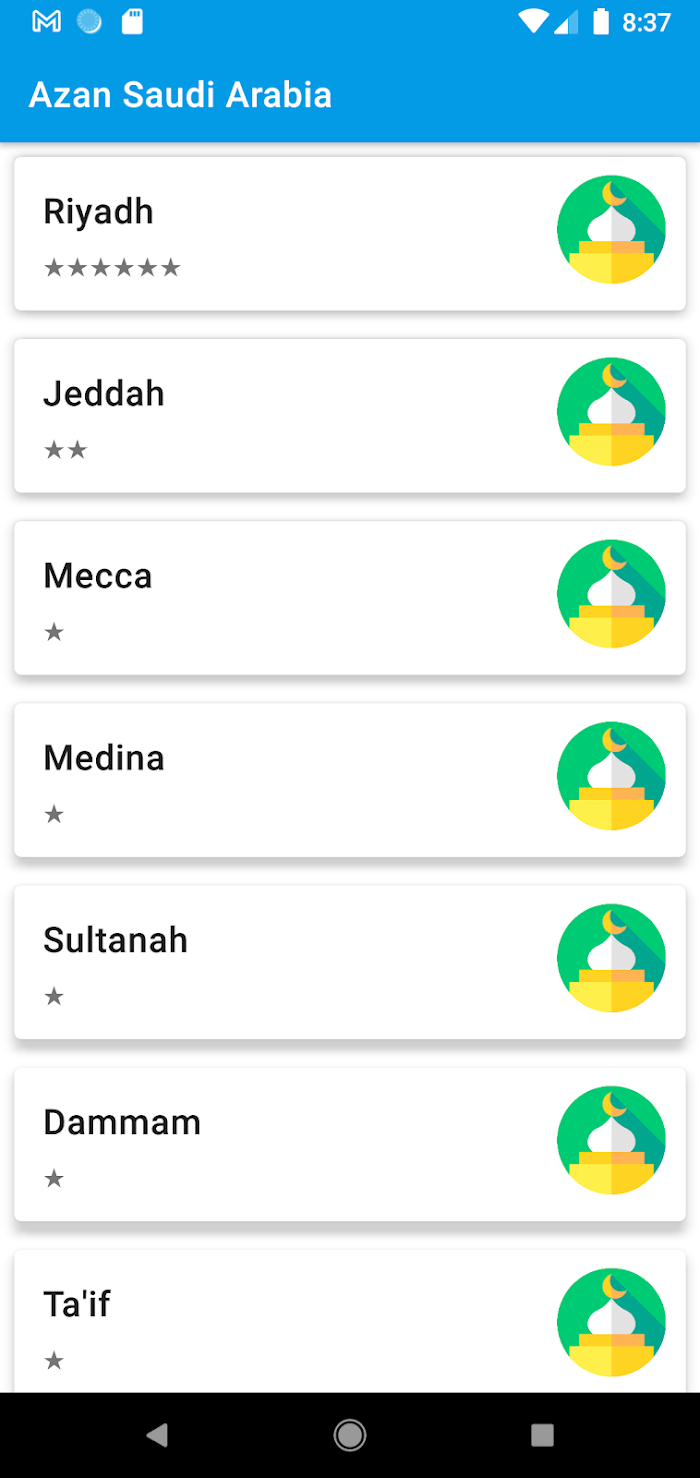This screenshot has width=700, height=1478.
Task: Tap the system home button
Action: click(350, 1435)
